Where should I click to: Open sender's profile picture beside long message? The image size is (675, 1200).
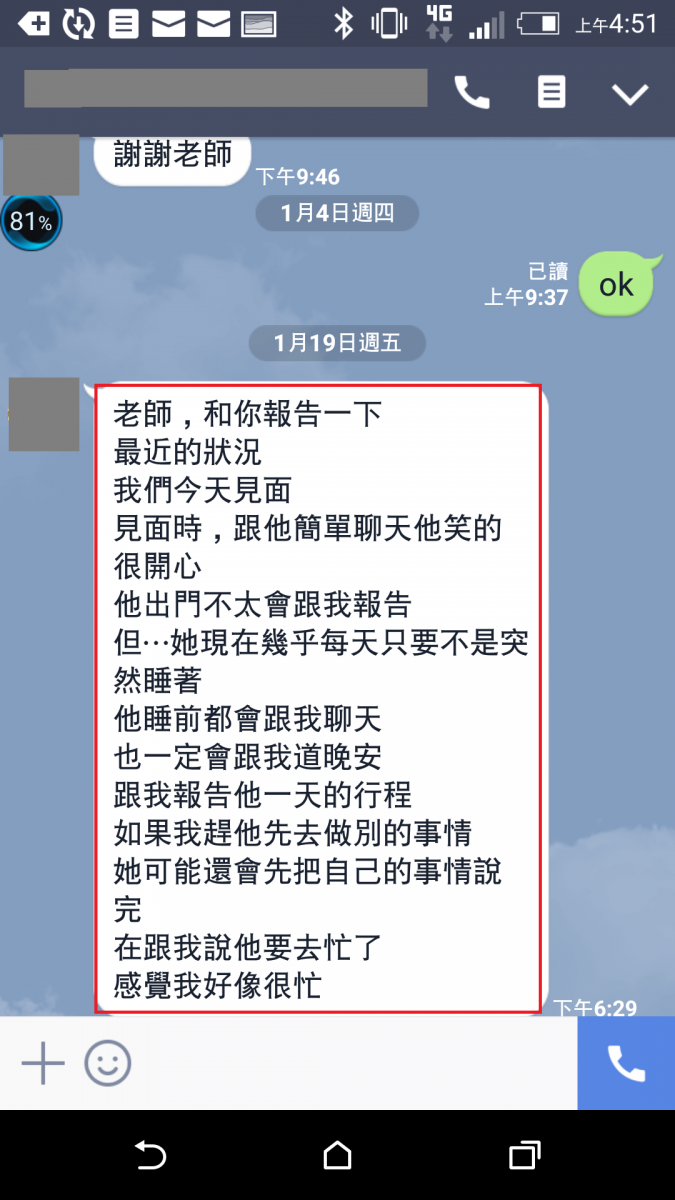pos(44,414)
